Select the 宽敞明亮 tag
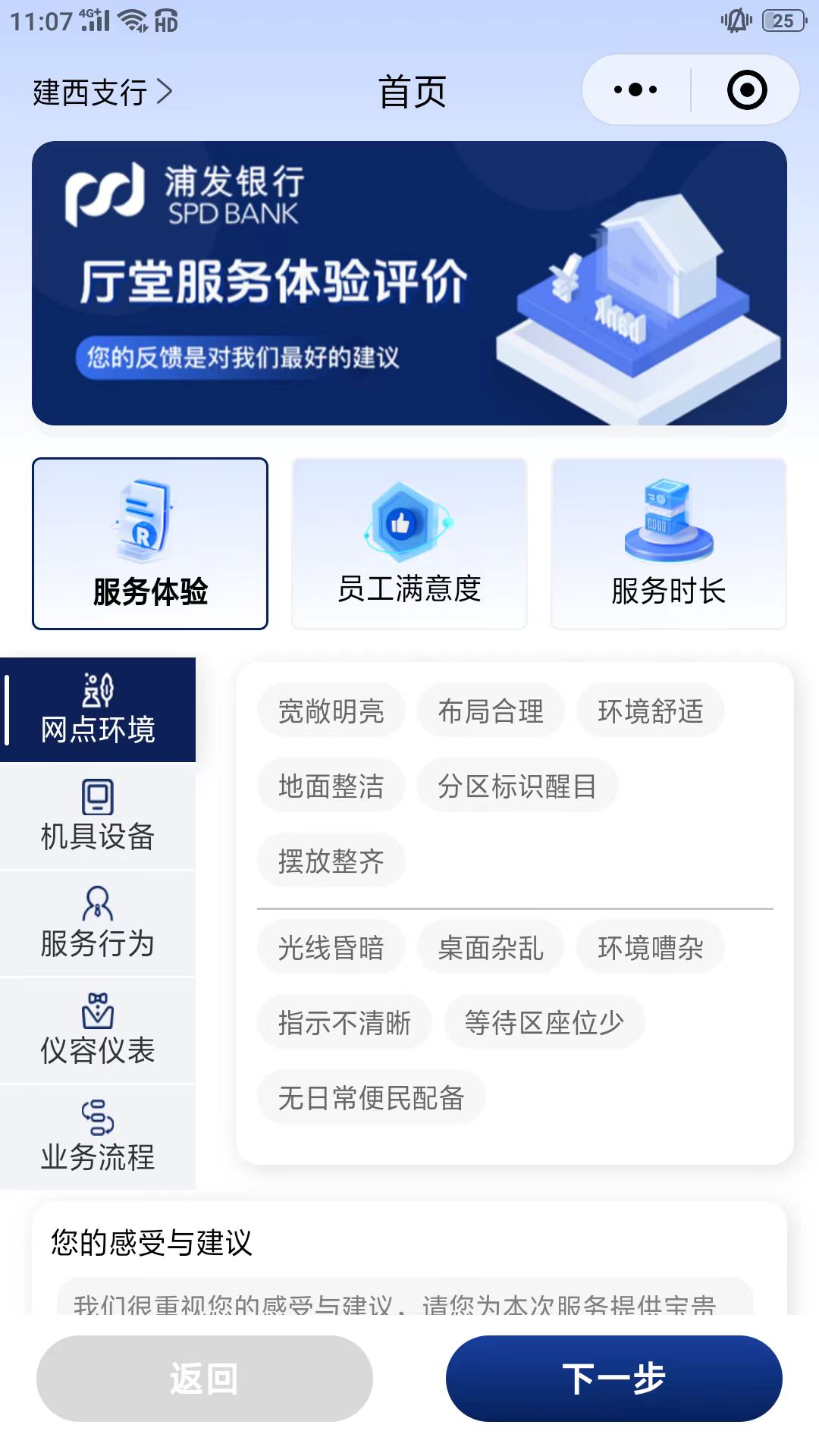Image resolution: width=819 pixels, height=1456 pixels. 331,711
